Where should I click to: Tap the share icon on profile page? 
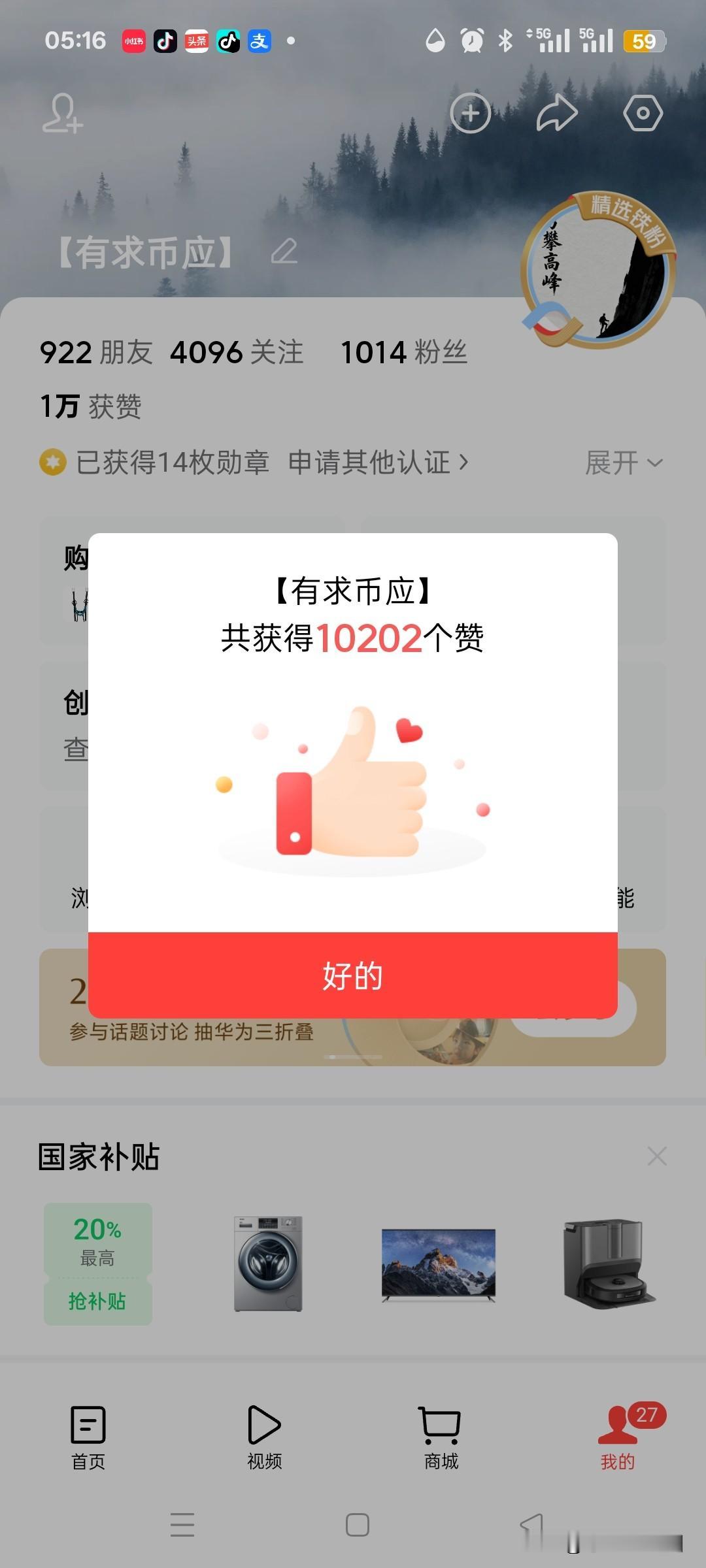(x=555, y=112)
